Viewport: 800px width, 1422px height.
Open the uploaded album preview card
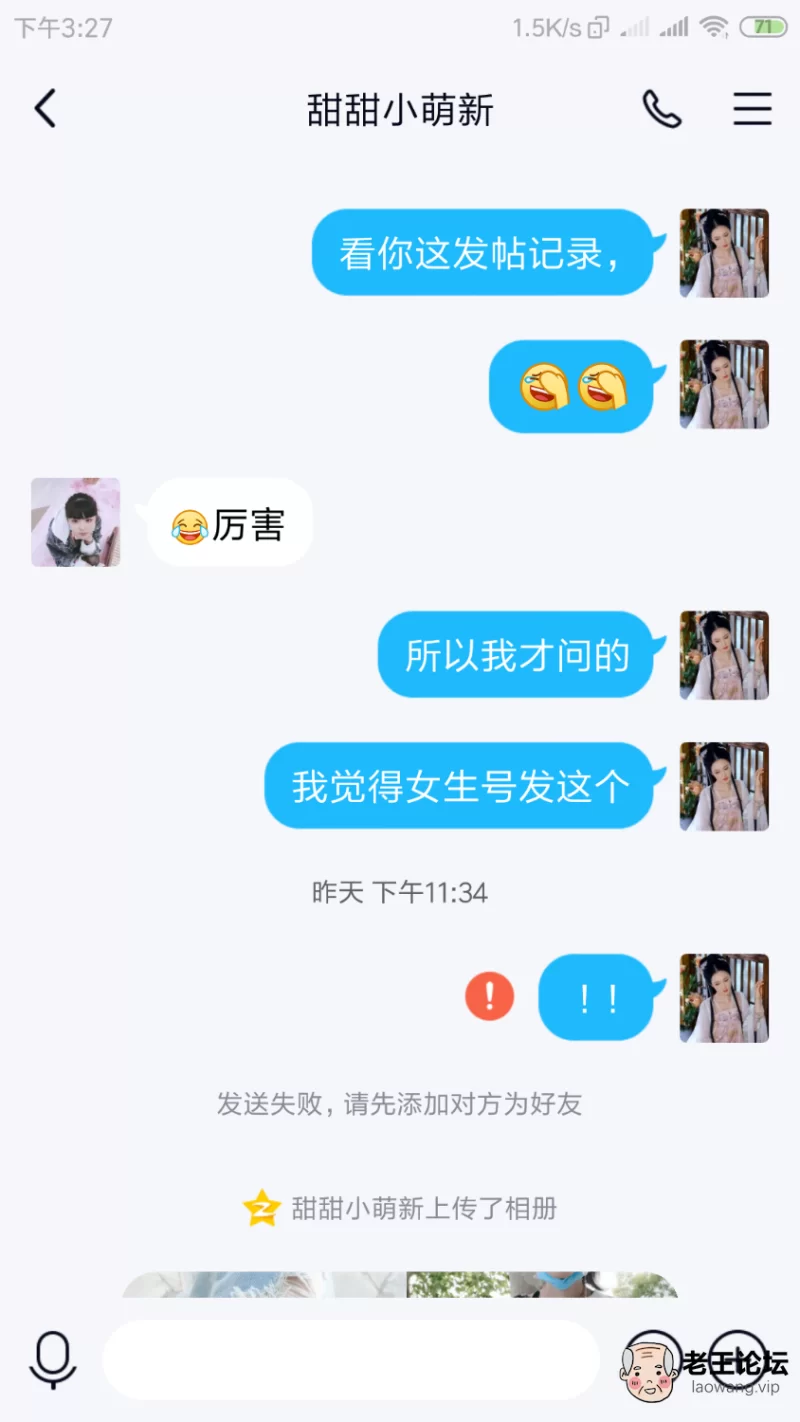pos(400,1284)
